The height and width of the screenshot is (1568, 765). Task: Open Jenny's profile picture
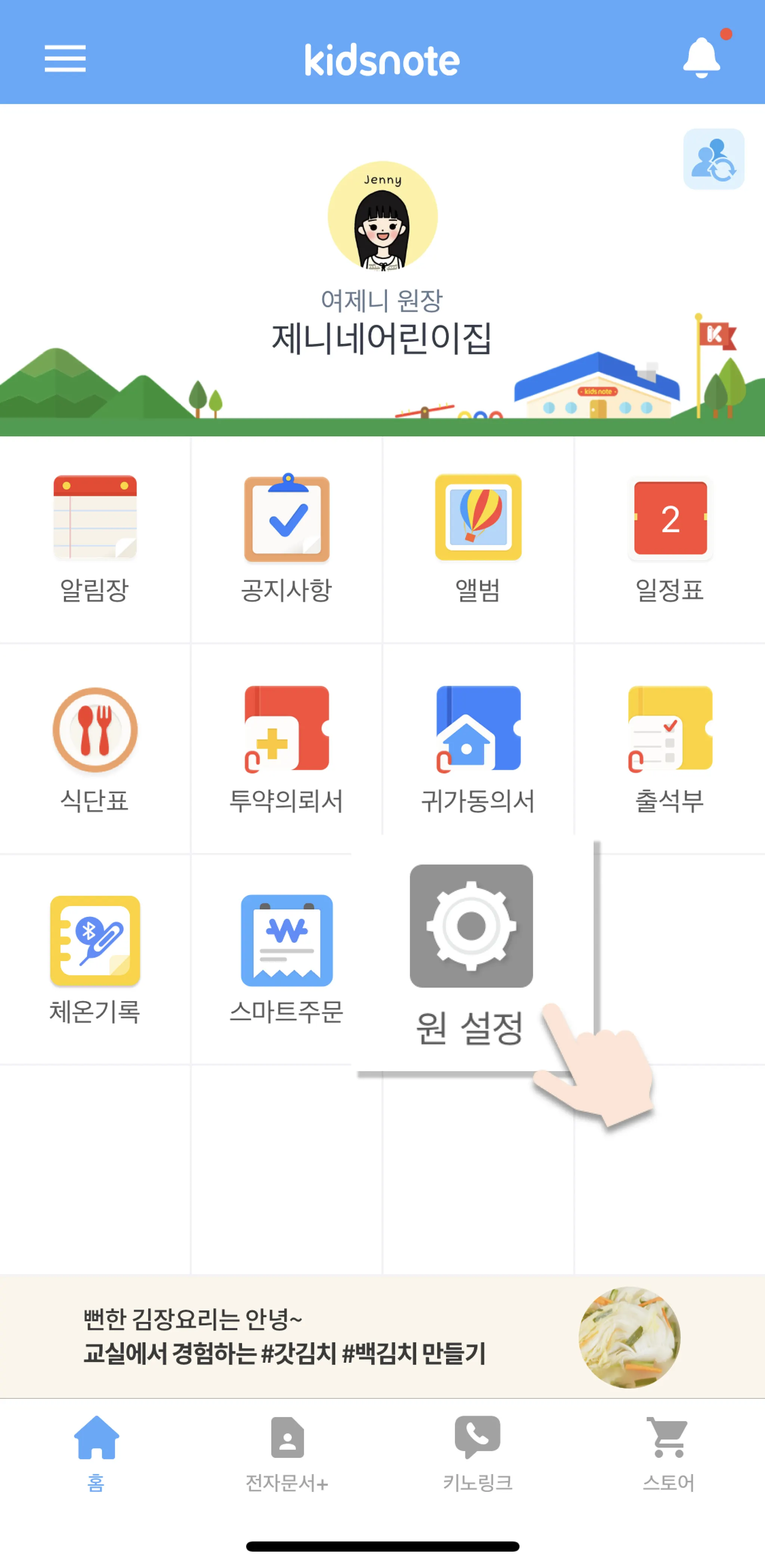pos(382,216)
